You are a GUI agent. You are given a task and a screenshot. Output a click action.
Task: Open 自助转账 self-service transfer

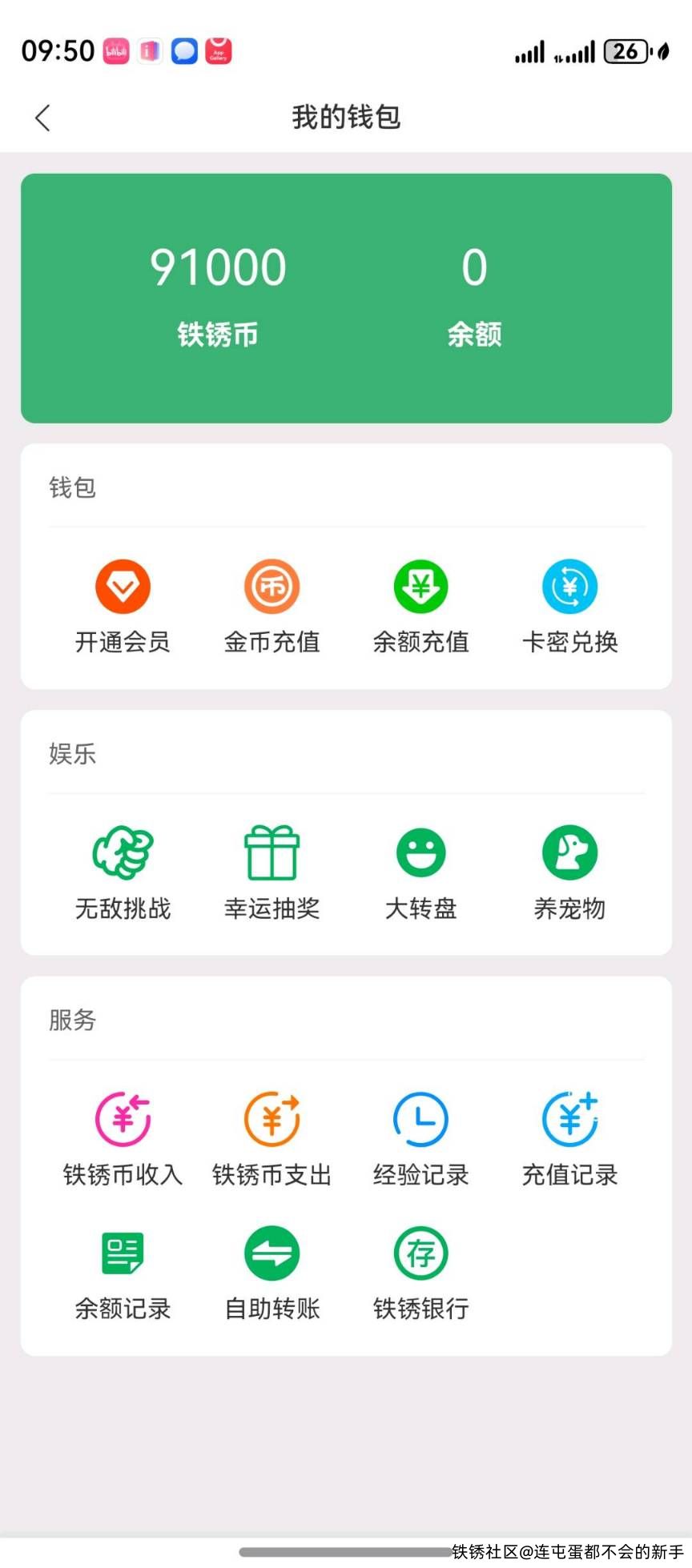(272, 1272)
